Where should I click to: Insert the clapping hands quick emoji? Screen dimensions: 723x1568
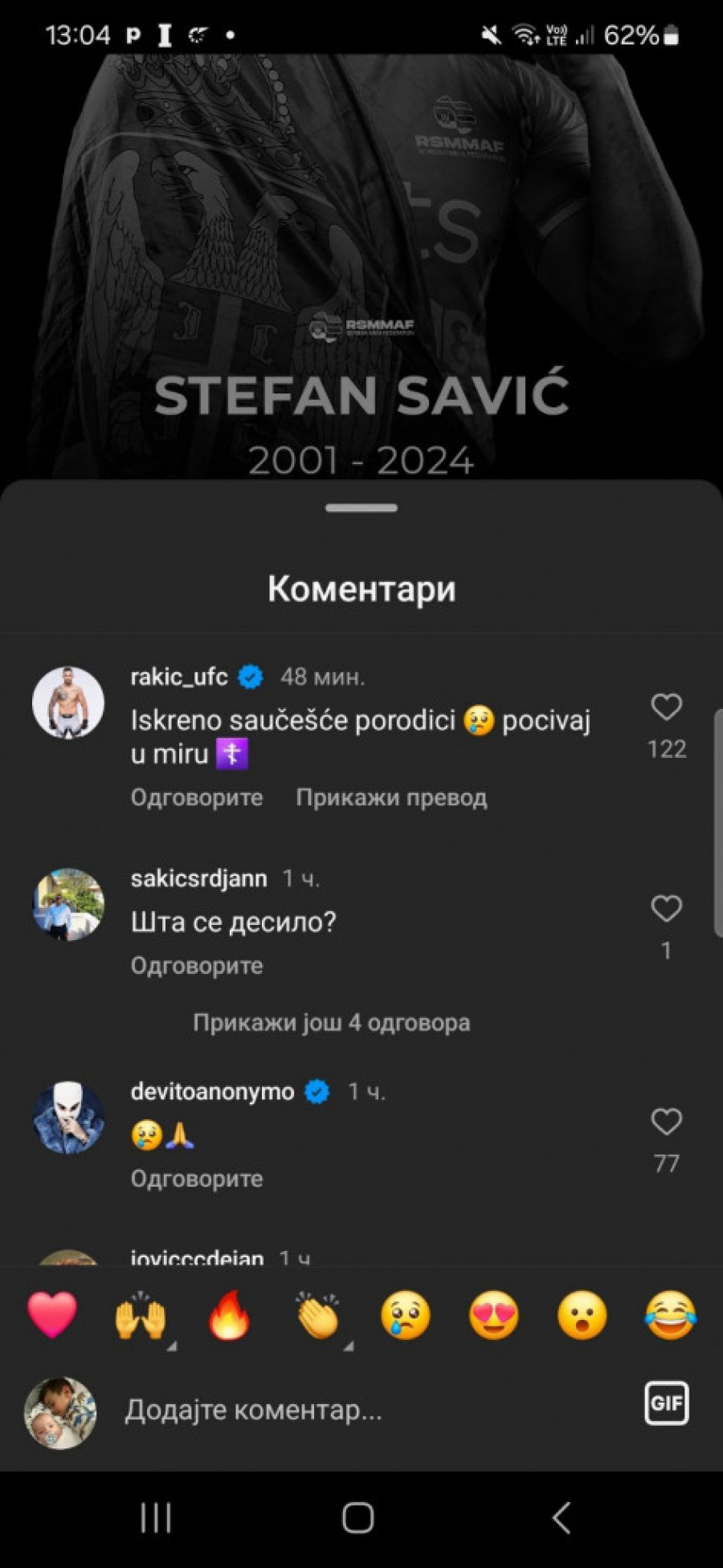(318, 1316)
